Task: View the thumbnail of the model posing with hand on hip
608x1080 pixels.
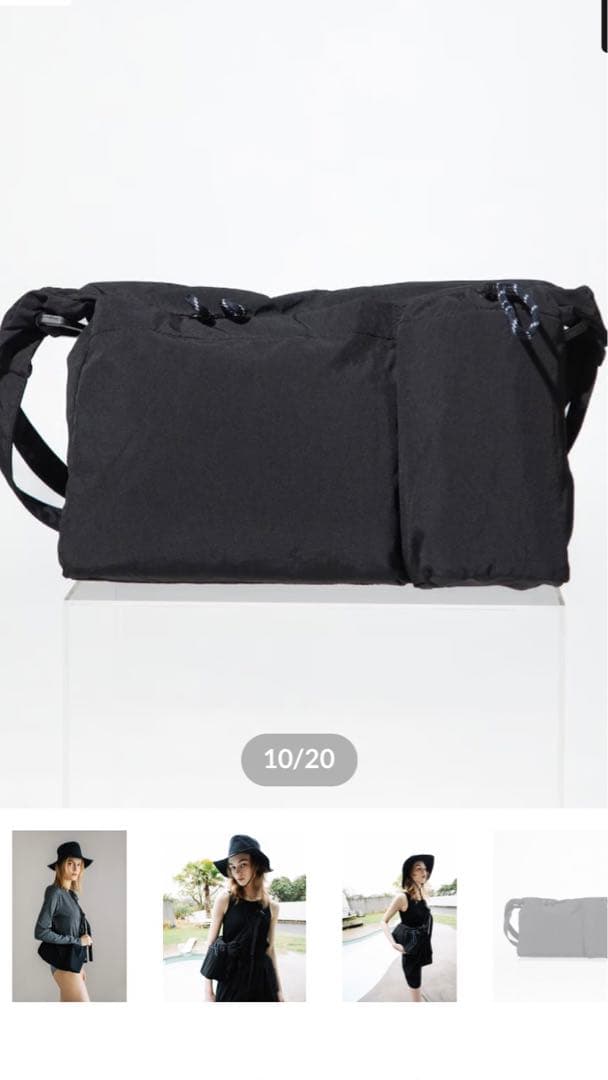Action: pos(399,915)
